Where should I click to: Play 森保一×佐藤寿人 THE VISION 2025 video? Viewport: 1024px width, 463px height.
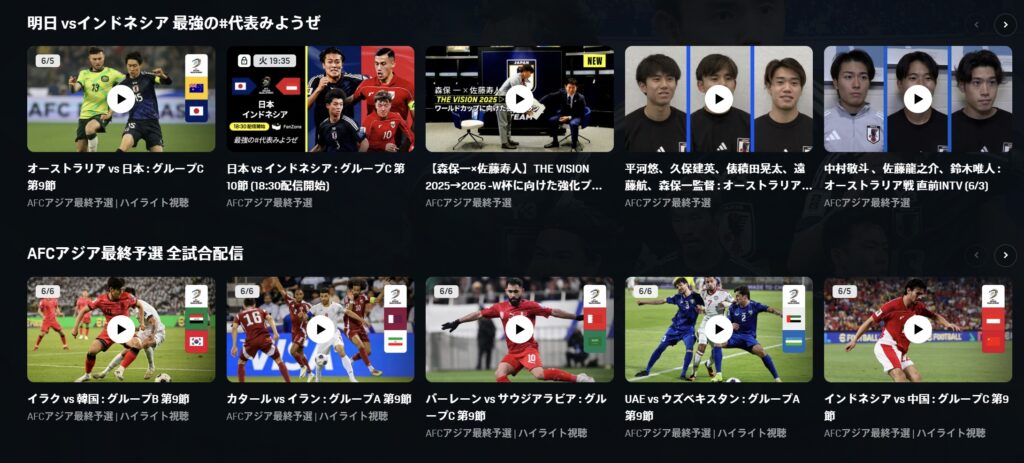[x=519, y=98]
